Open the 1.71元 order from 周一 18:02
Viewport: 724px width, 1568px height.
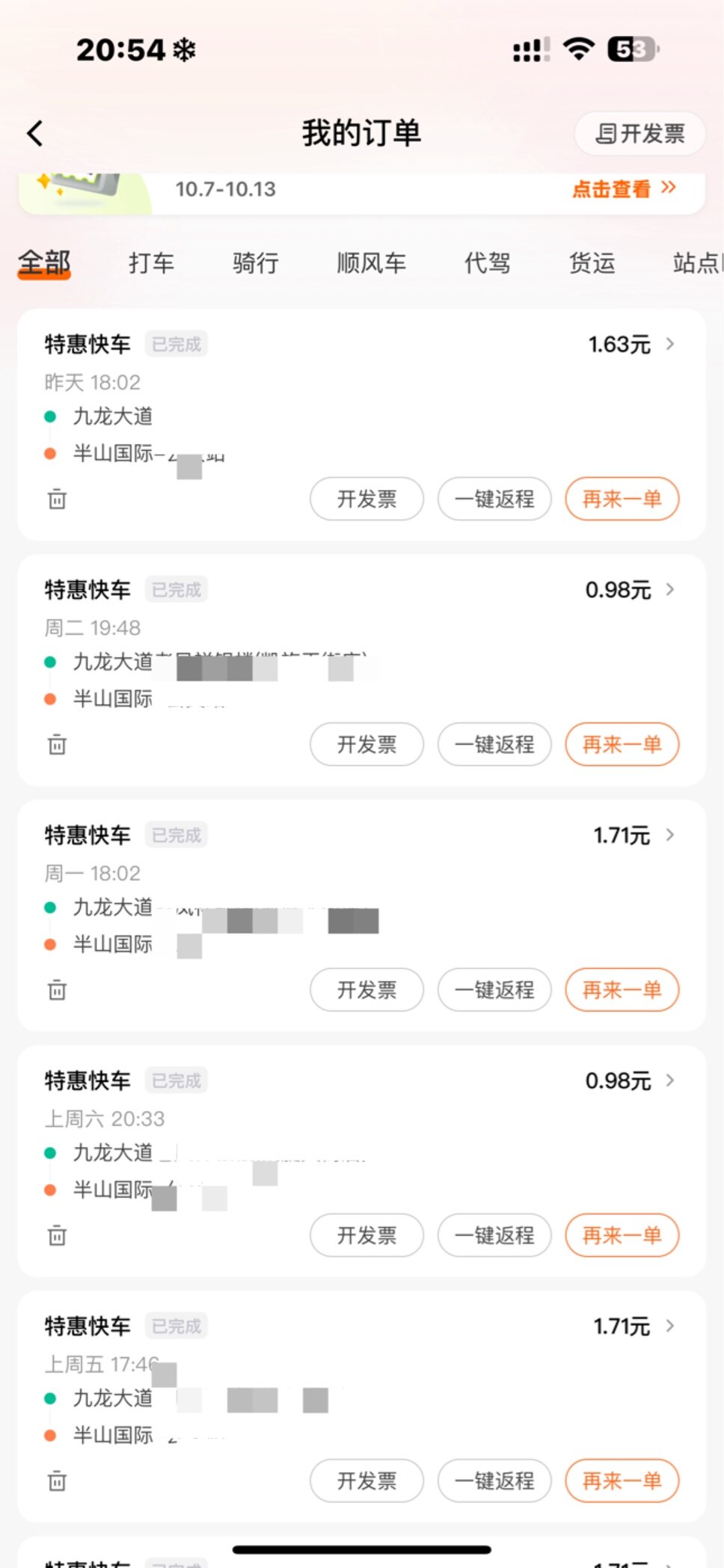tap(634, 835)
